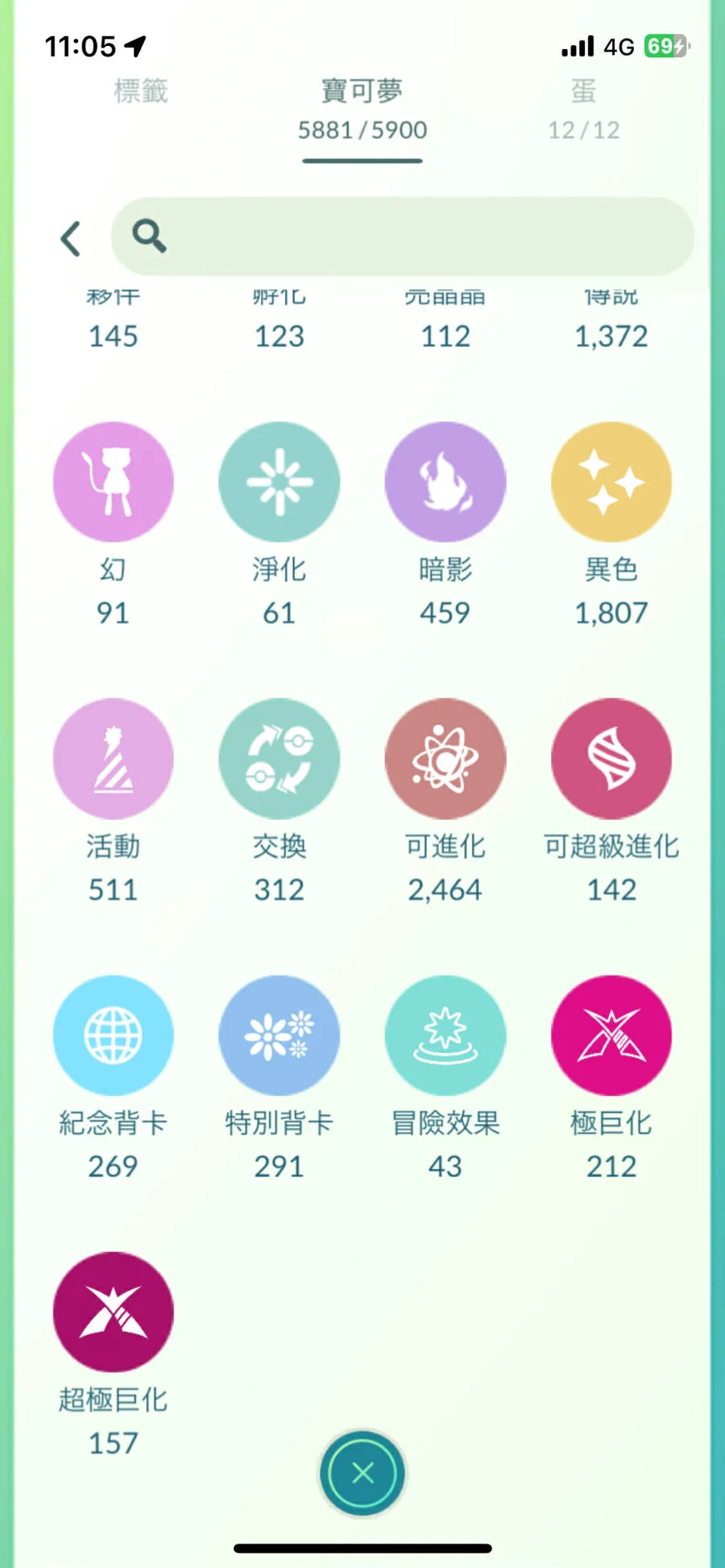Image resolution: width=725 pixels, height=1568 pixels.
Task: Filter by 可超級進化 Pokémon
Action: [x=611, y=759]
